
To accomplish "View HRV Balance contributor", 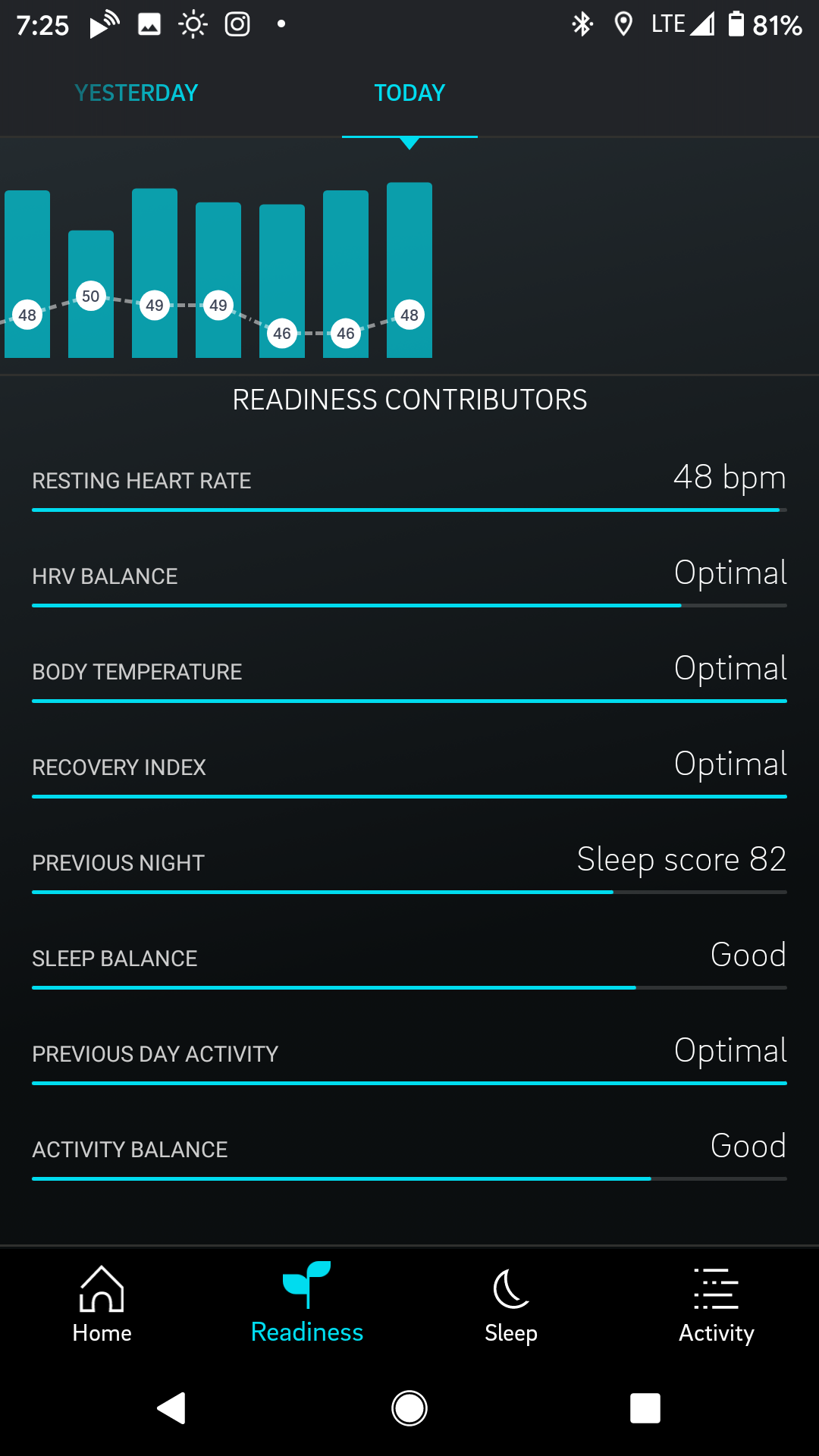I will [409, 578].
